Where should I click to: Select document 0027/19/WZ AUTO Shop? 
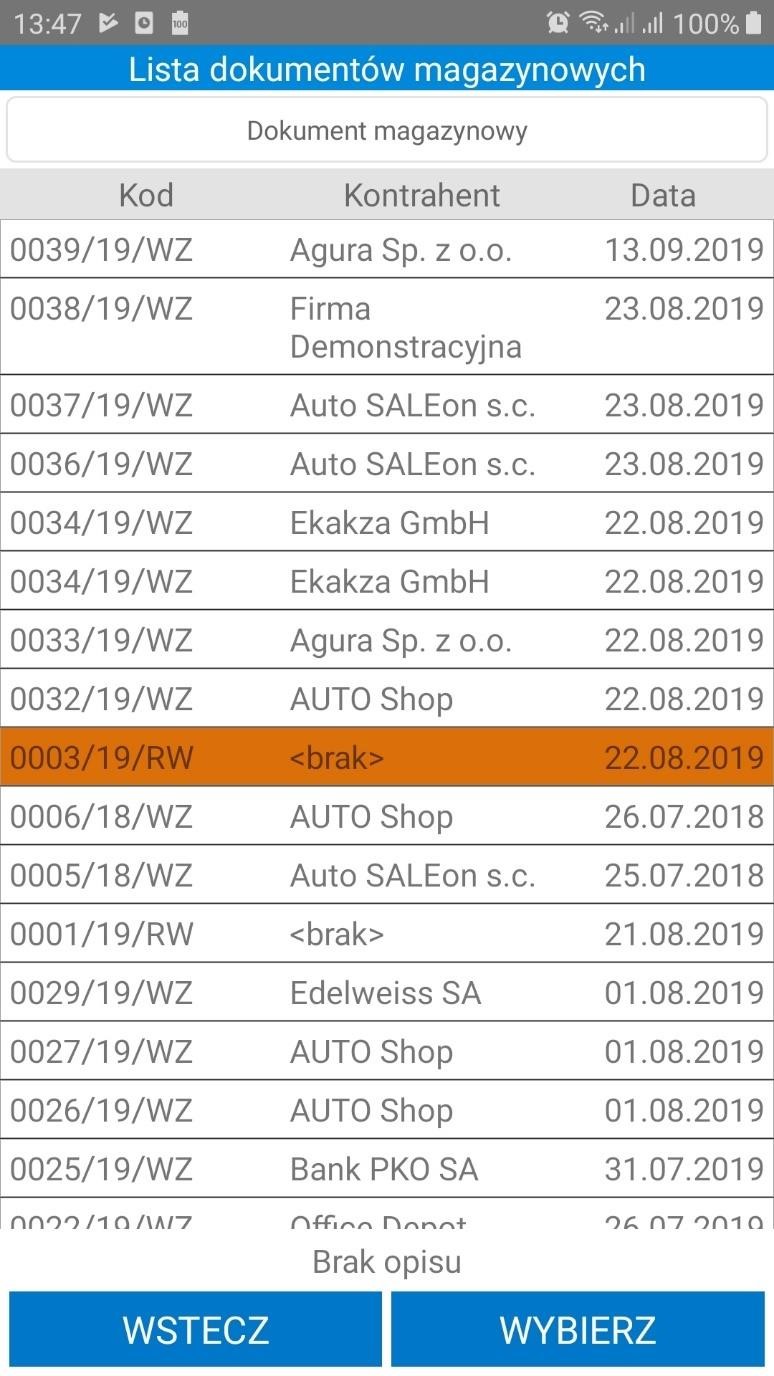pos(387,1051)
